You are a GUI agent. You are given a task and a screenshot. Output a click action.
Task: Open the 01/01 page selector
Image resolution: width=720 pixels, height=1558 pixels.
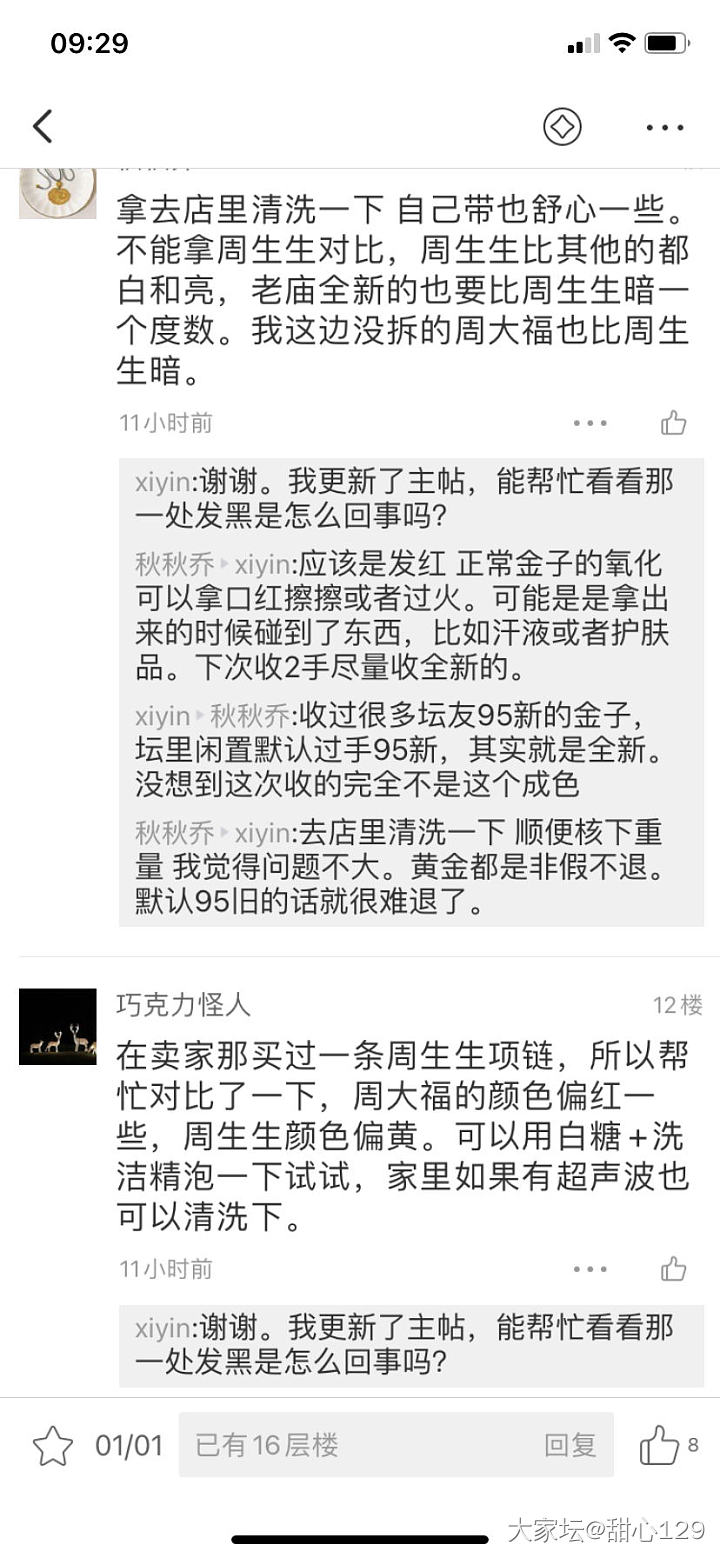tap(128, 1446)
